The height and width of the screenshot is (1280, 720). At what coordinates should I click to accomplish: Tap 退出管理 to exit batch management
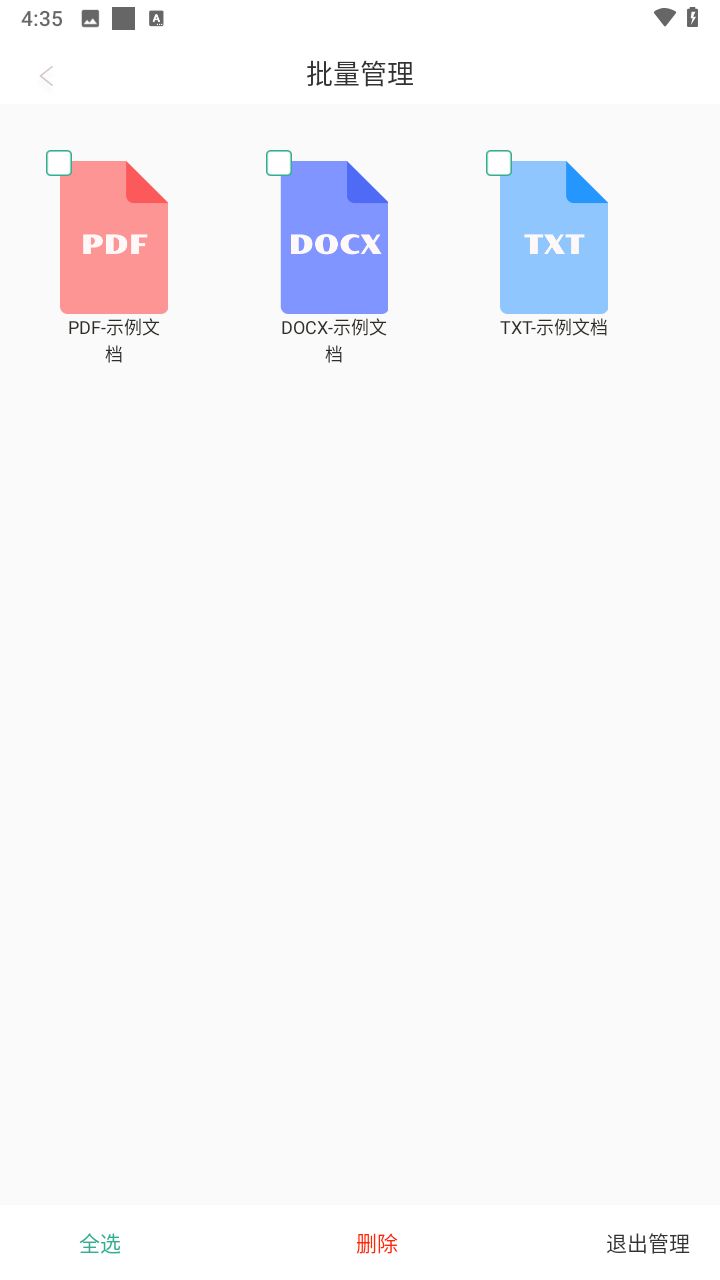point(647,1243)
